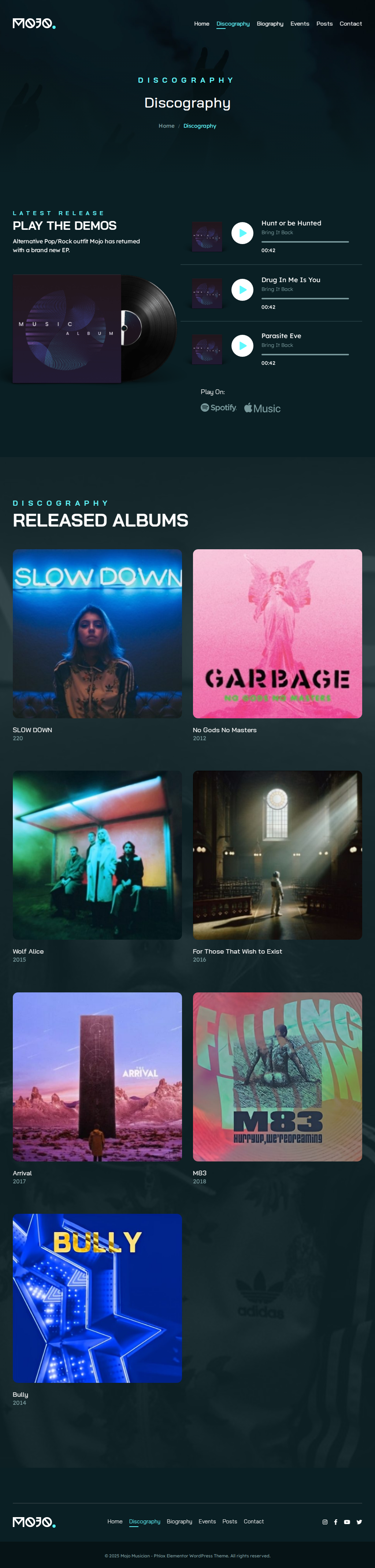Image resolution: width=375 pixels, height=1568 pixels.
Task: Open the M83 album cover
Action: pos(277,1077)
